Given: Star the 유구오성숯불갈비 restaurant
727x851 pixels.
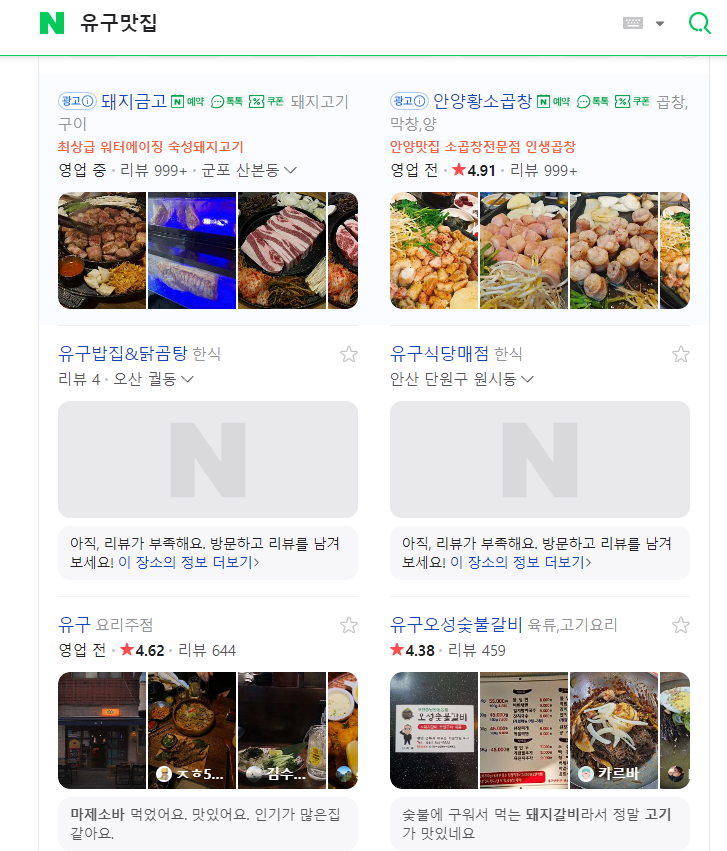Looking at the screenshot, I should 680,625.
